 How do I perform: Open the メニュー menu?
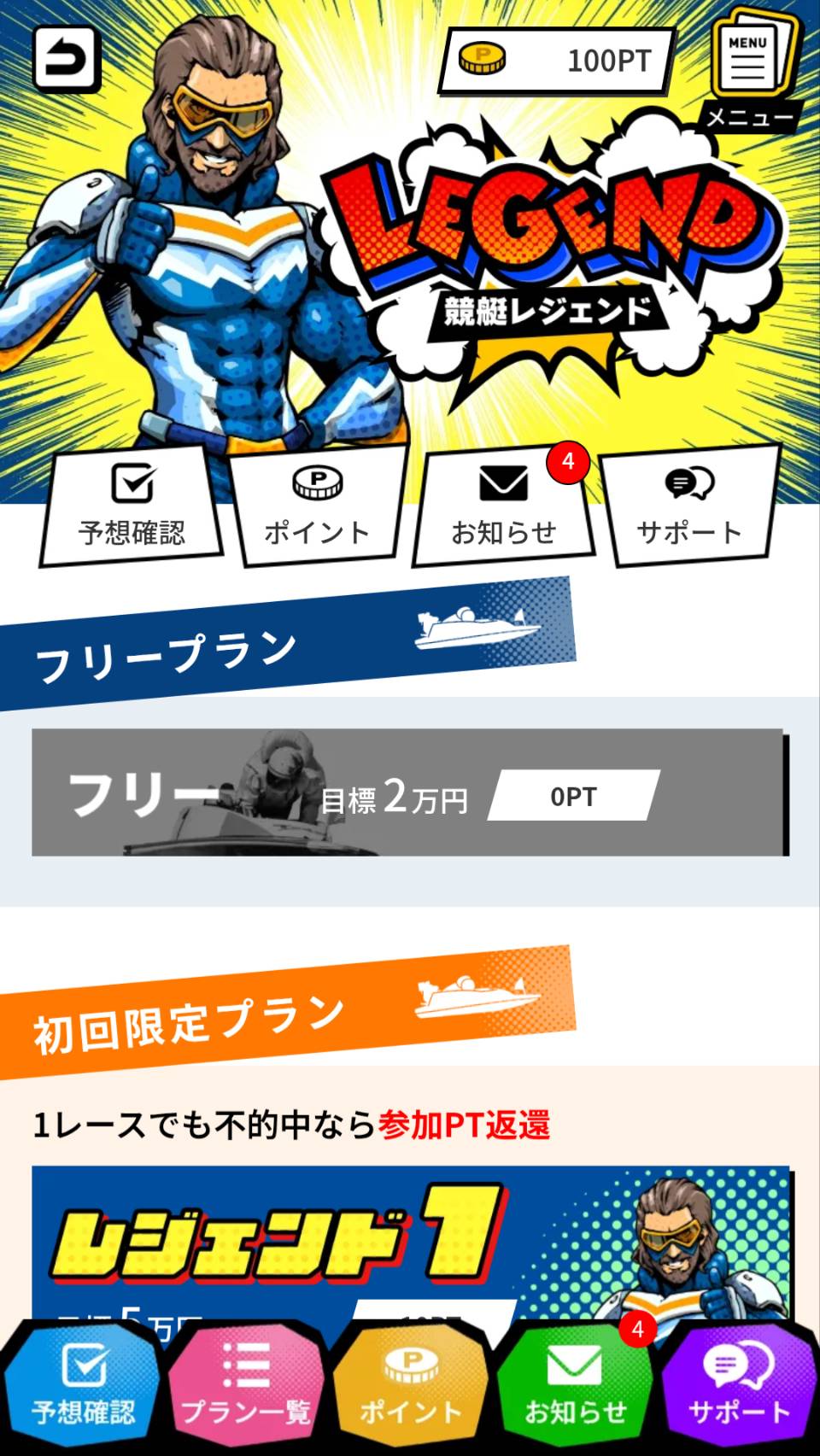click(750, 73)
